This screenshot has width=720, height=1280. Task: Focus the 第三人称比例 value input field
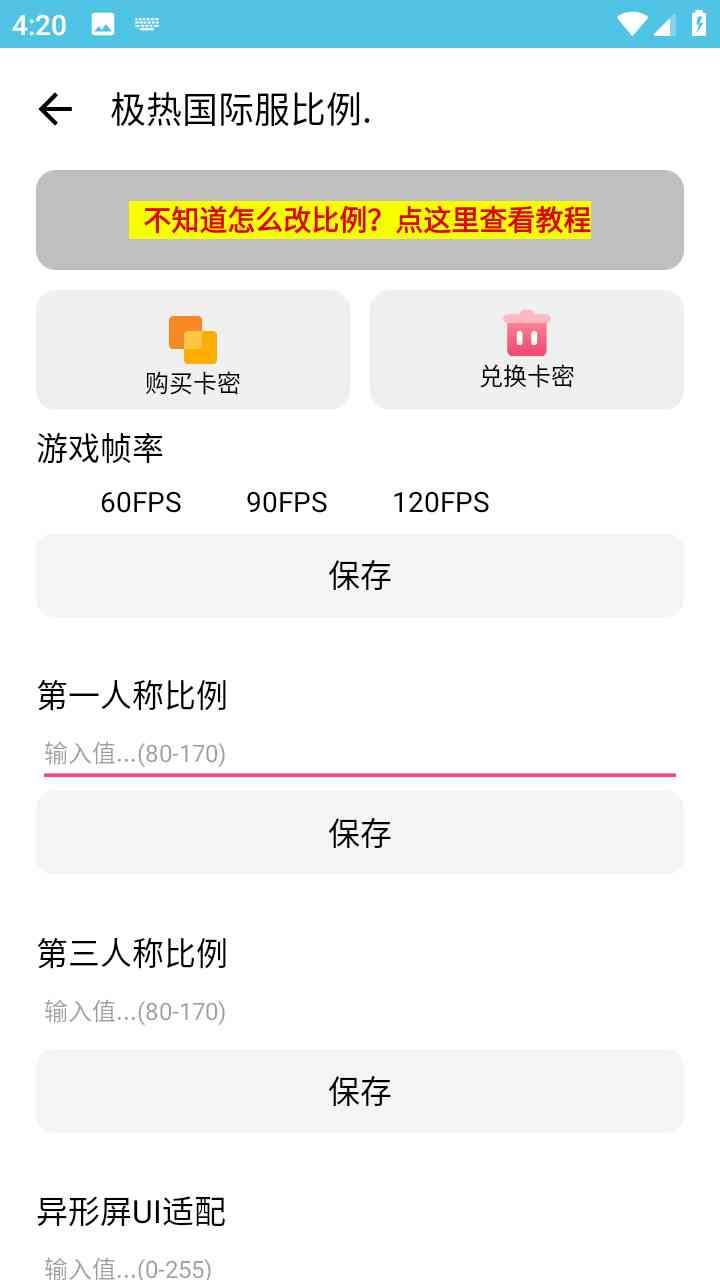(360, 1012)
